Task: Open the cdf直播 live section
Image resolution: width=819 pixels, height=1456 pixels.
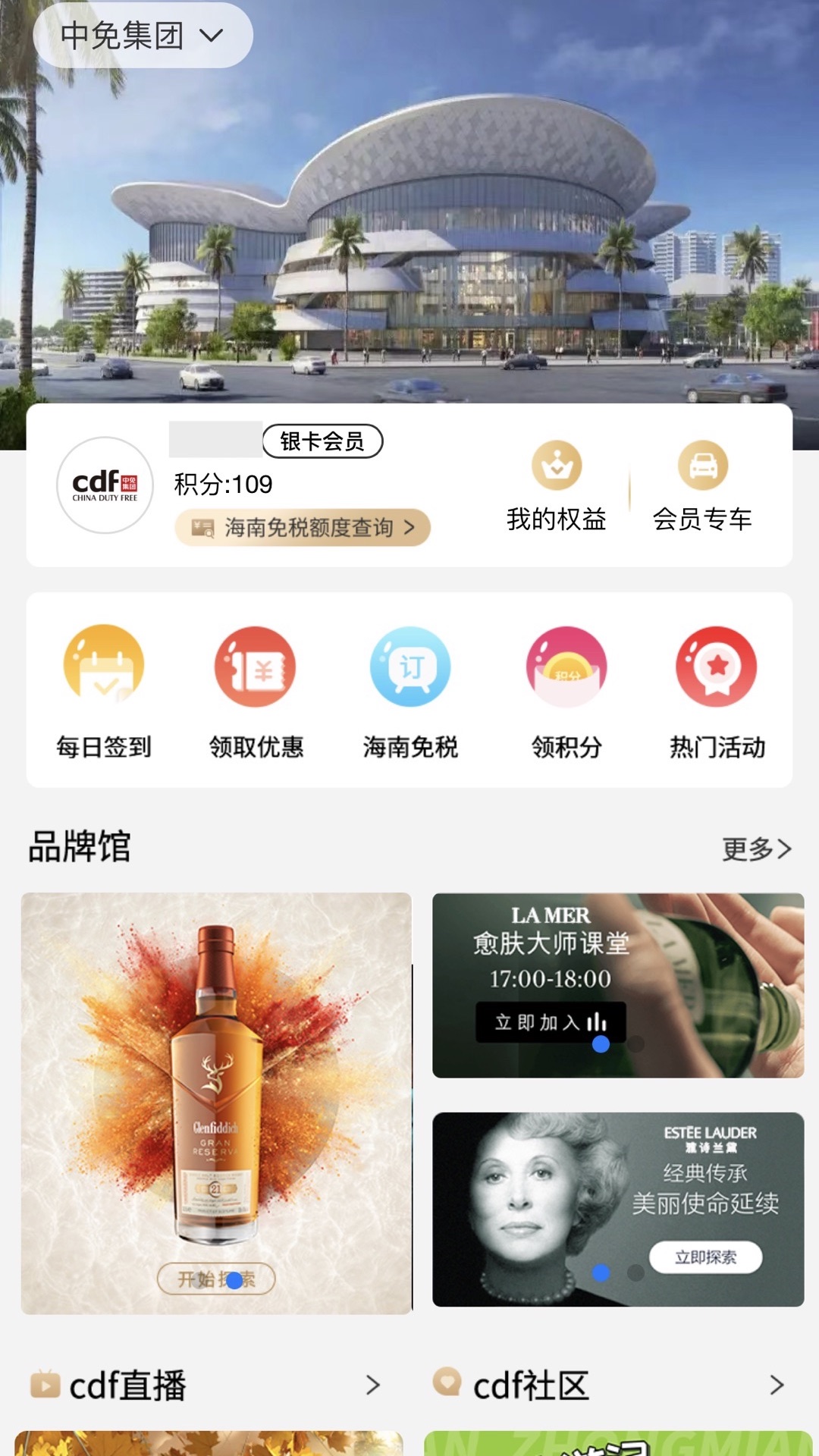Action: click(x=205, y=1385)
